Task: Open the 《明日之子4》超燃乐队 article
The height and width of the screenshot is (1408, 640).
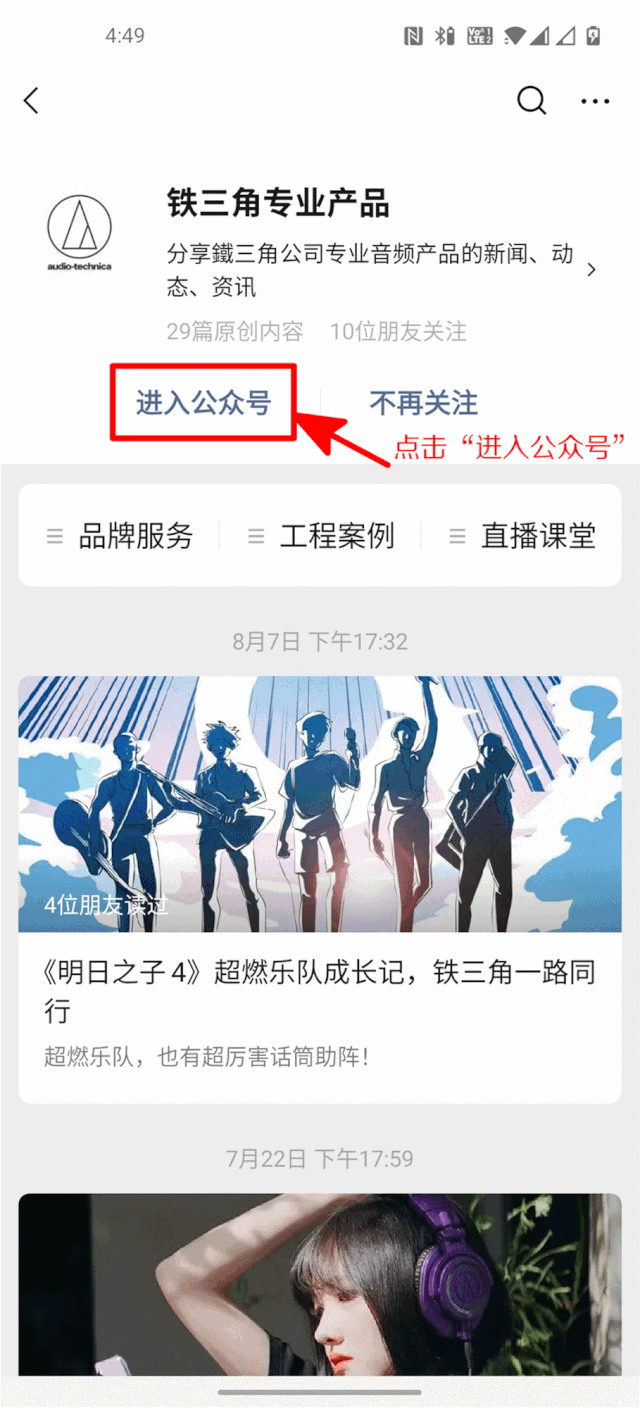Action: click(x=320, y=889)
